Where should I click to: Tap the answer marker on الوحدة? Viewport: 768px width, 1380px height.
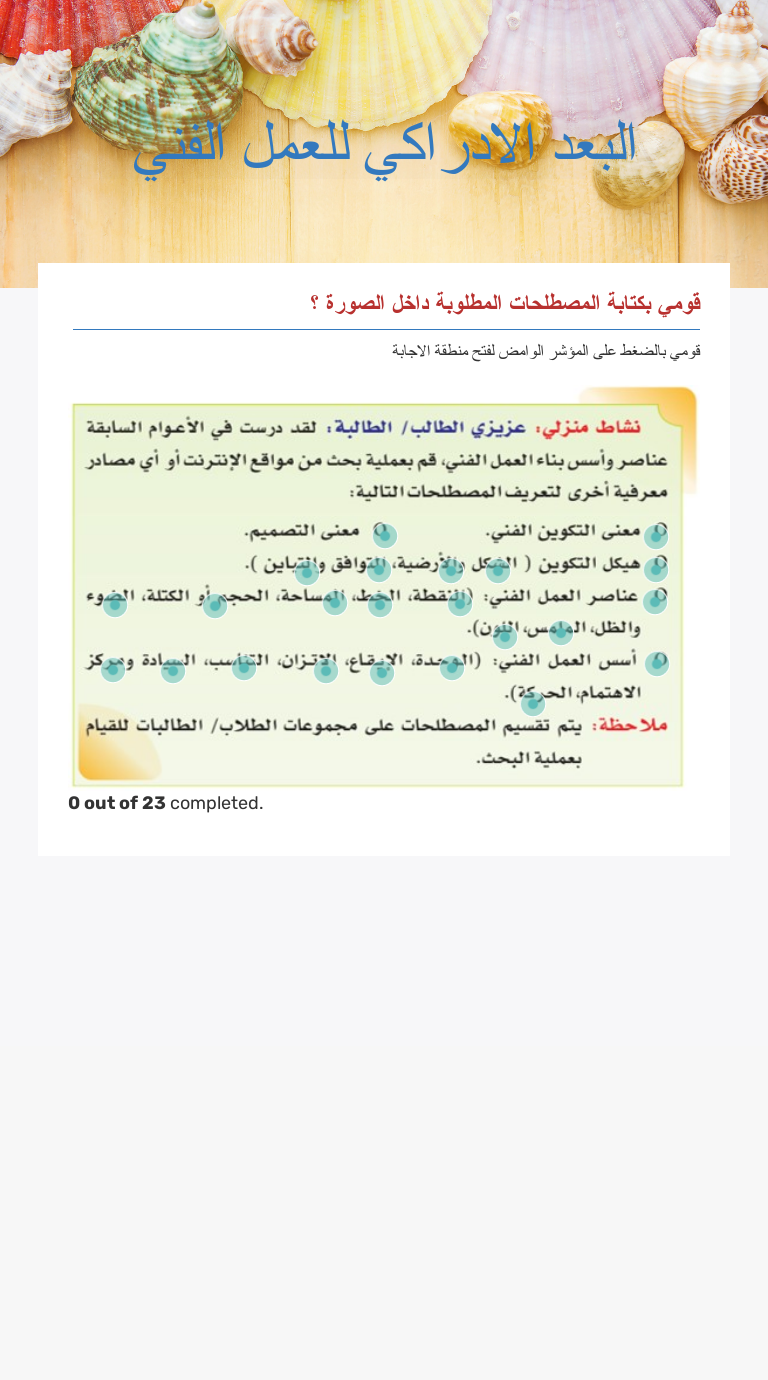click(x=452, y=668)
